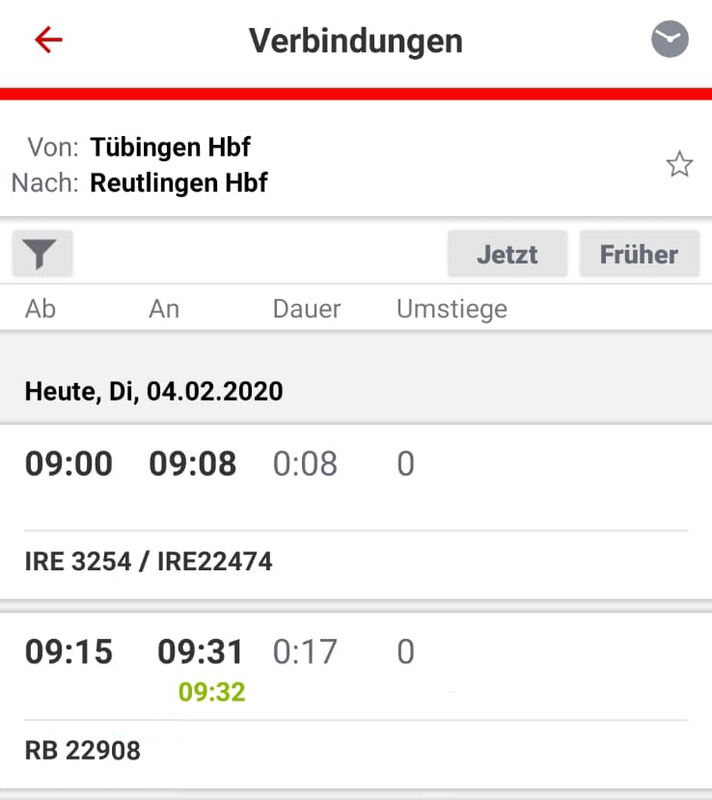This screenshot has width=712, height=800.
Task: Open the 09:00 IRE 3254 connection
Action: (356, 510)
